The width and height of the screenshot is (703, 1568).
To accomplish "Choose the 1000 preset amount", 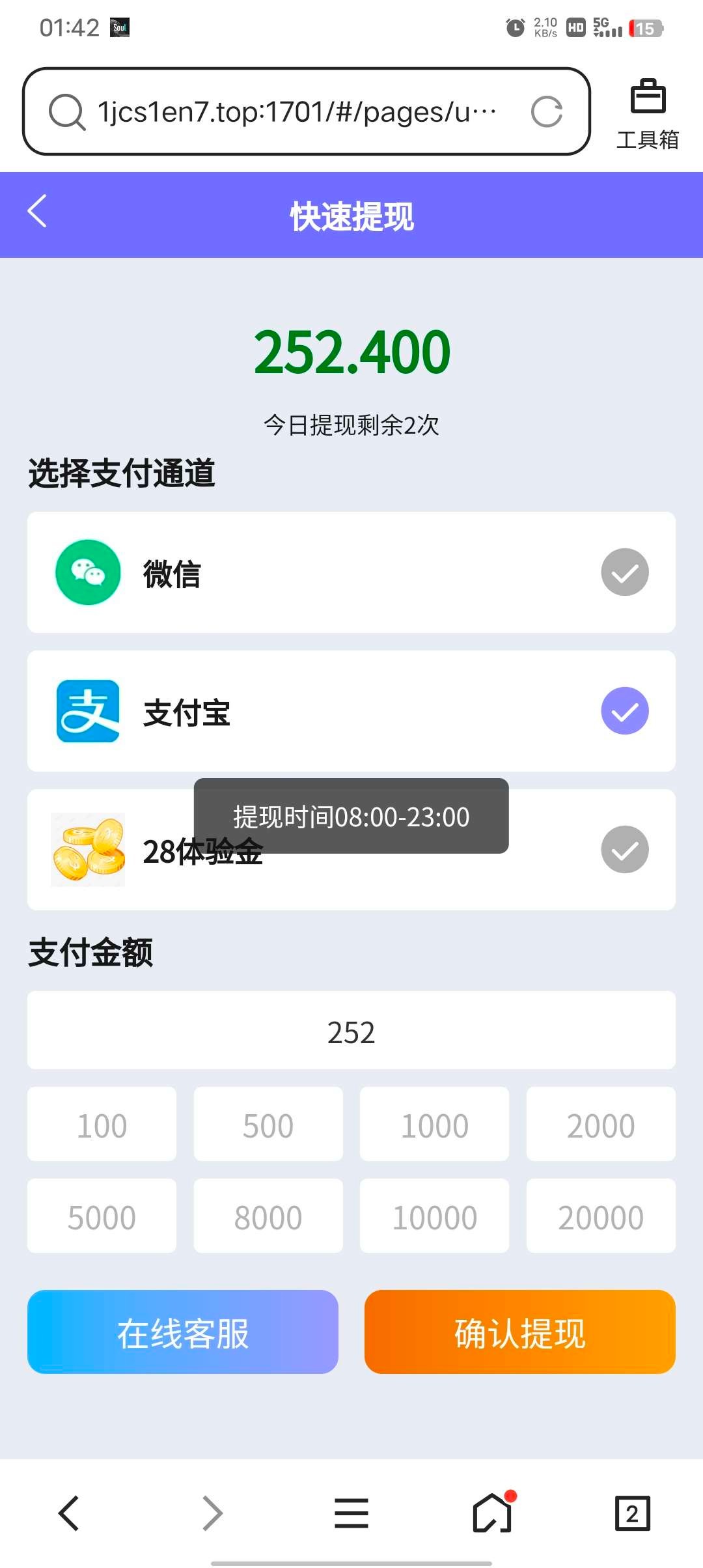I will pos(434,1125).
